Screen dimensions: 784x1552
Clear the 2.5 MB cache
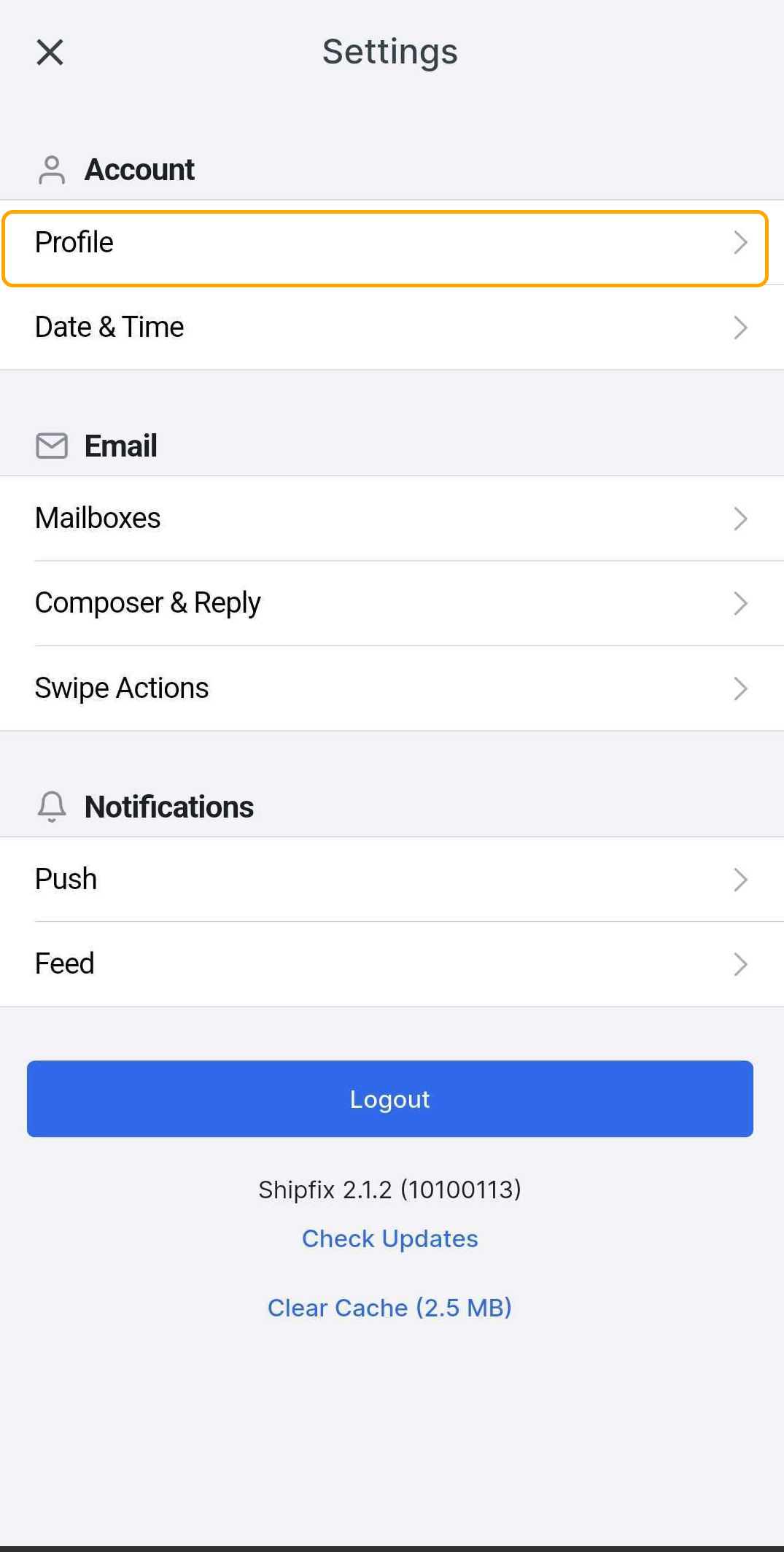pos(390,1308)
